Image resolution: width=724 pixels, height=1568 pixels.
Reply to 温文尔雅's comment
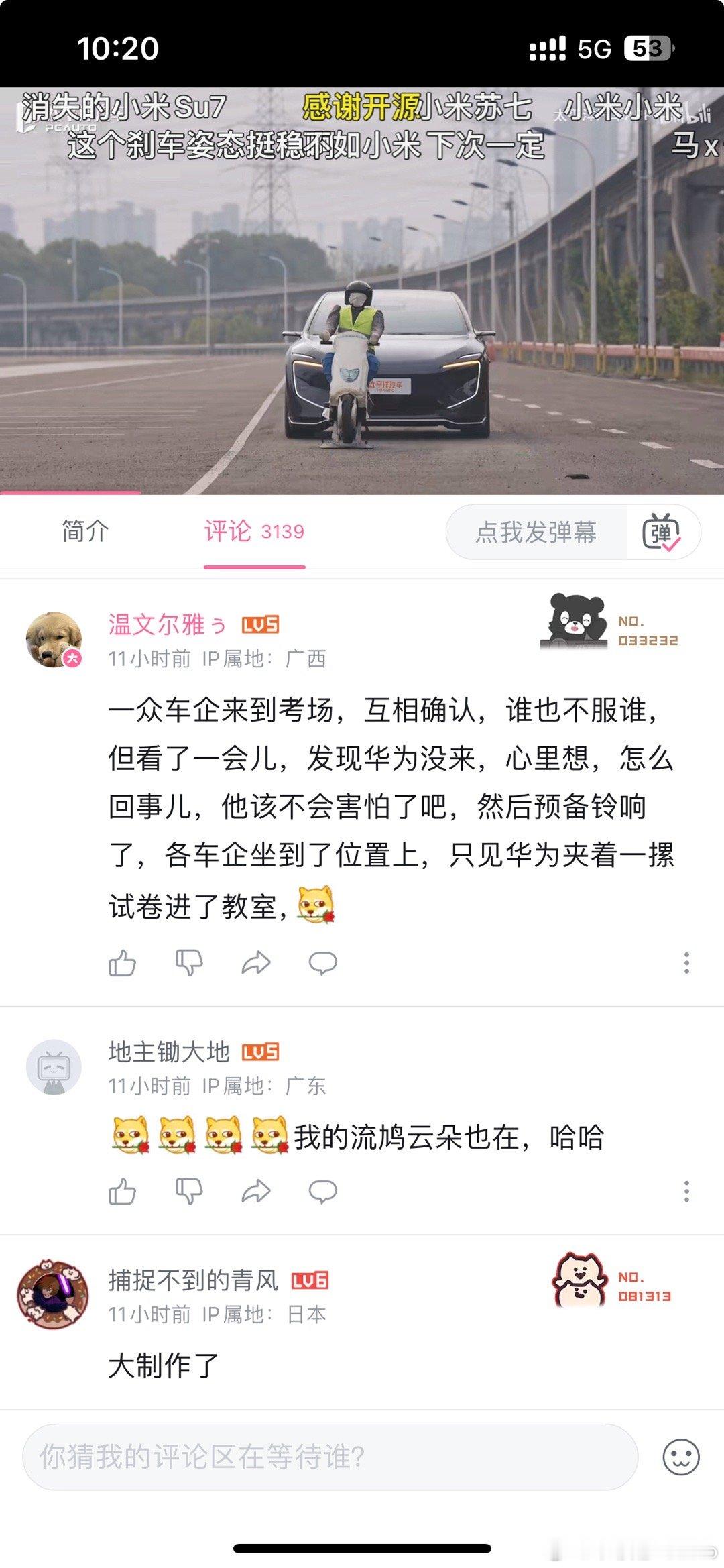(322, 963)
